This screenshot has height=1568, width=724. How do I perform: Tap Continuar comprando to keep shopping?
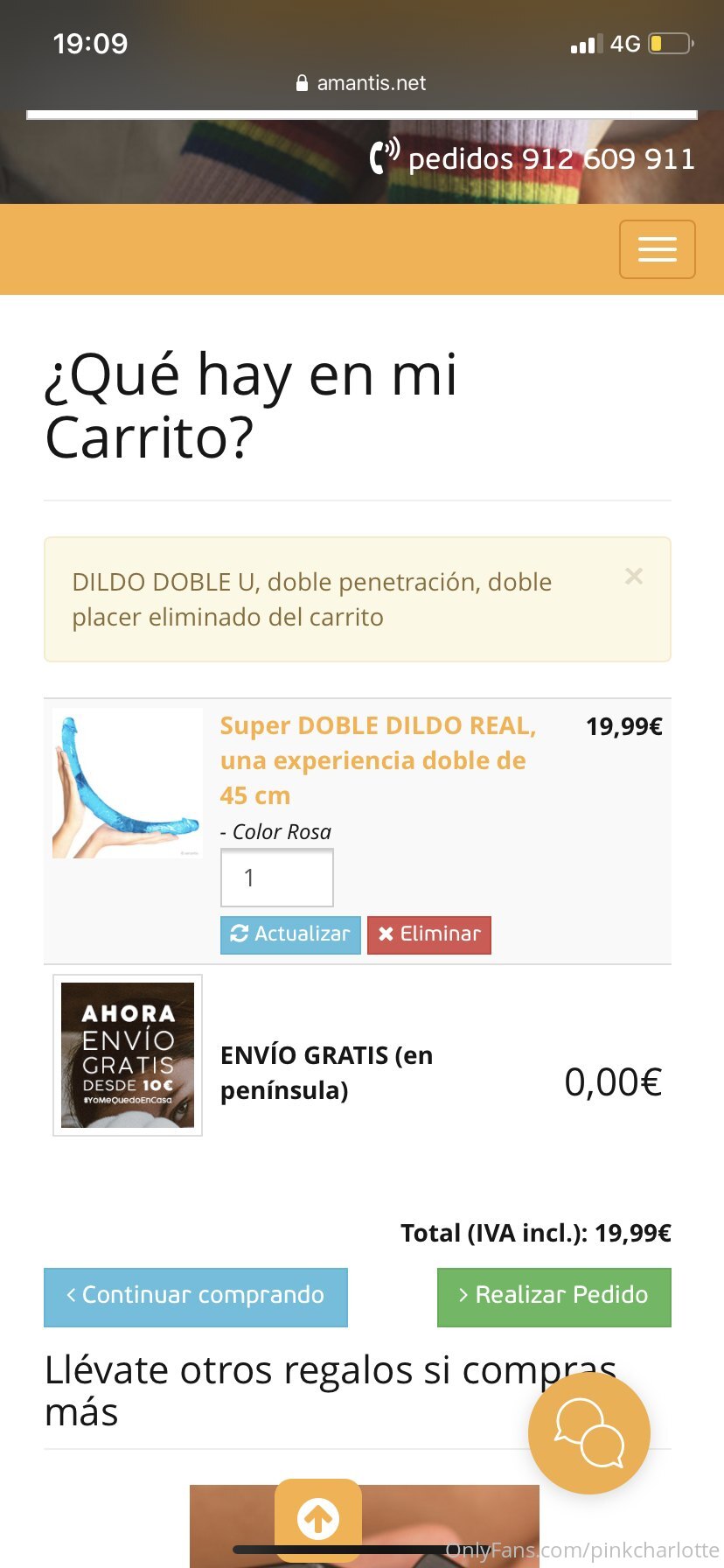(196, 1296)
